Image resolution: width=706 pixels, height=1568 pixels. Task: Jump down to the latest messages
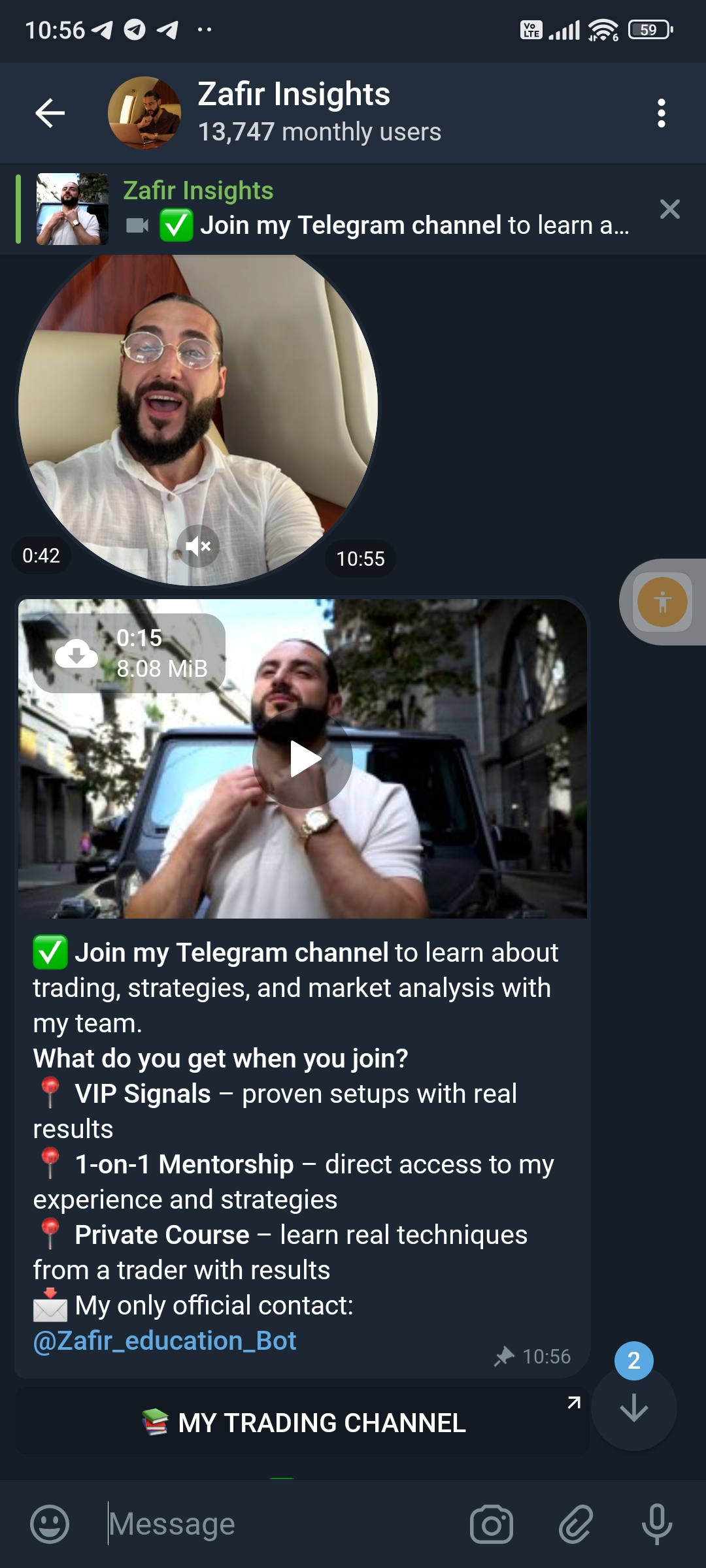click(x=633, y=1409)
